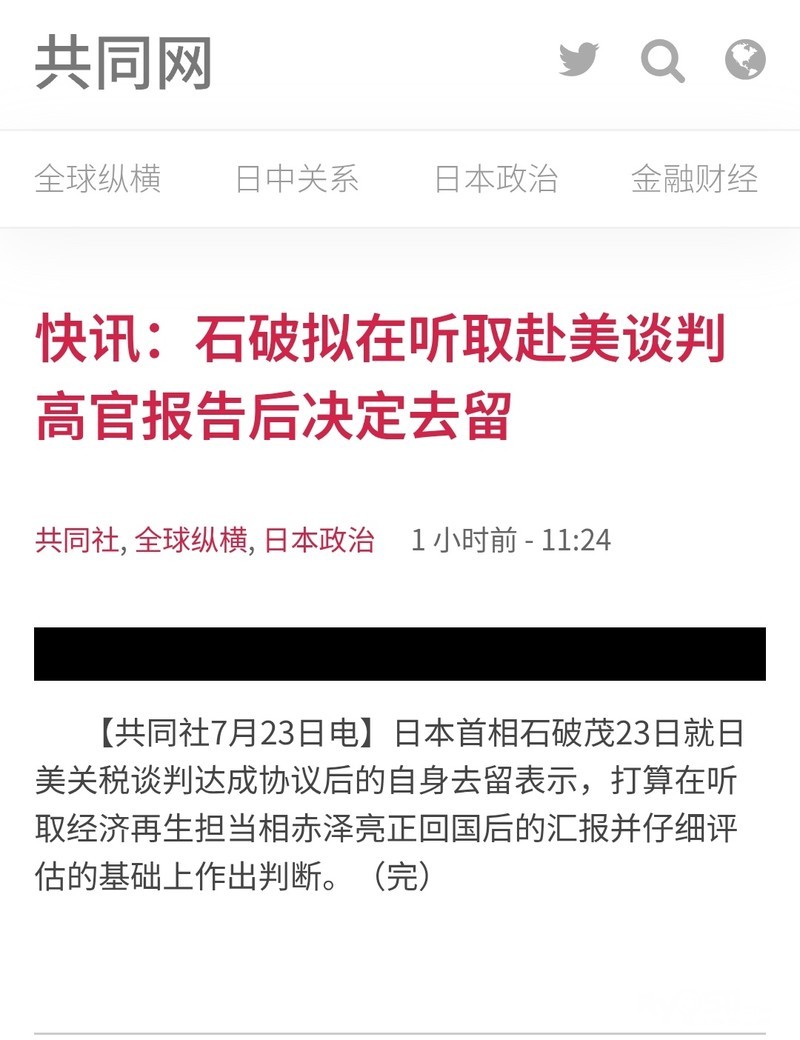Tap the red 全球纵横 category link
Screen dimensions: 800x1040
(191, 540)
